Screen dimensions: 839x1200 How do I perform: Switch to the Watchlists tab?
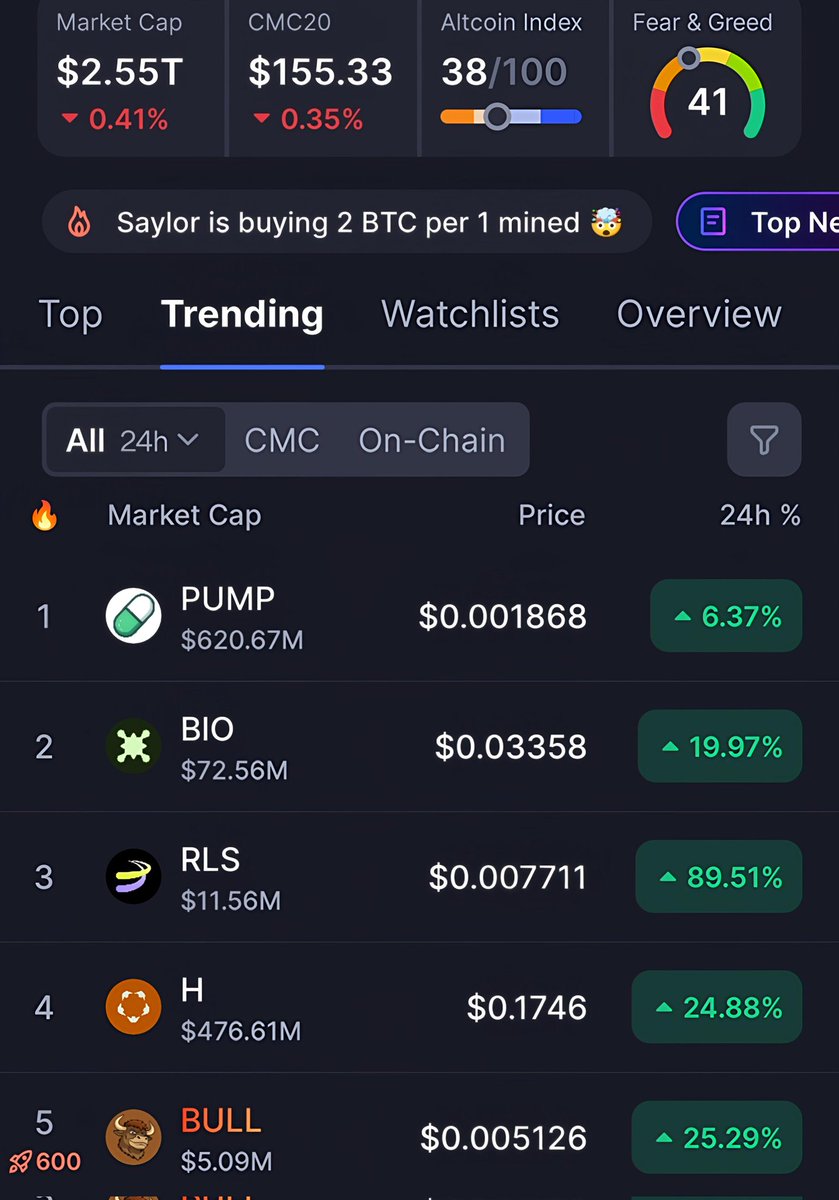coord(470,314)
